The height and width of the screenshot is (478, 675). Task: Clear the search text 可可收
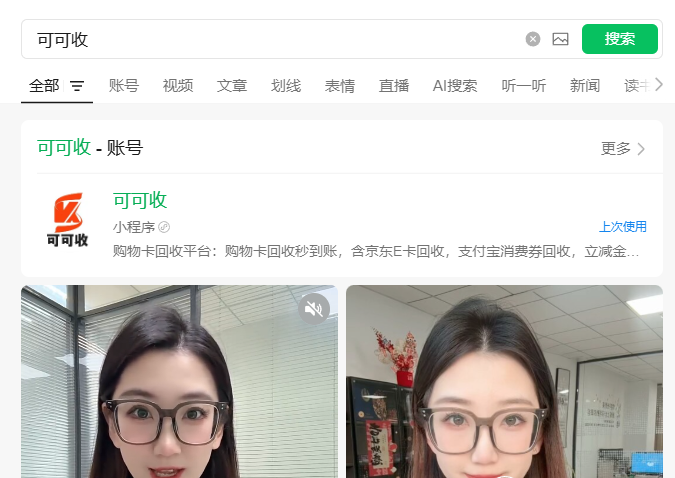[x=533, y=39]
